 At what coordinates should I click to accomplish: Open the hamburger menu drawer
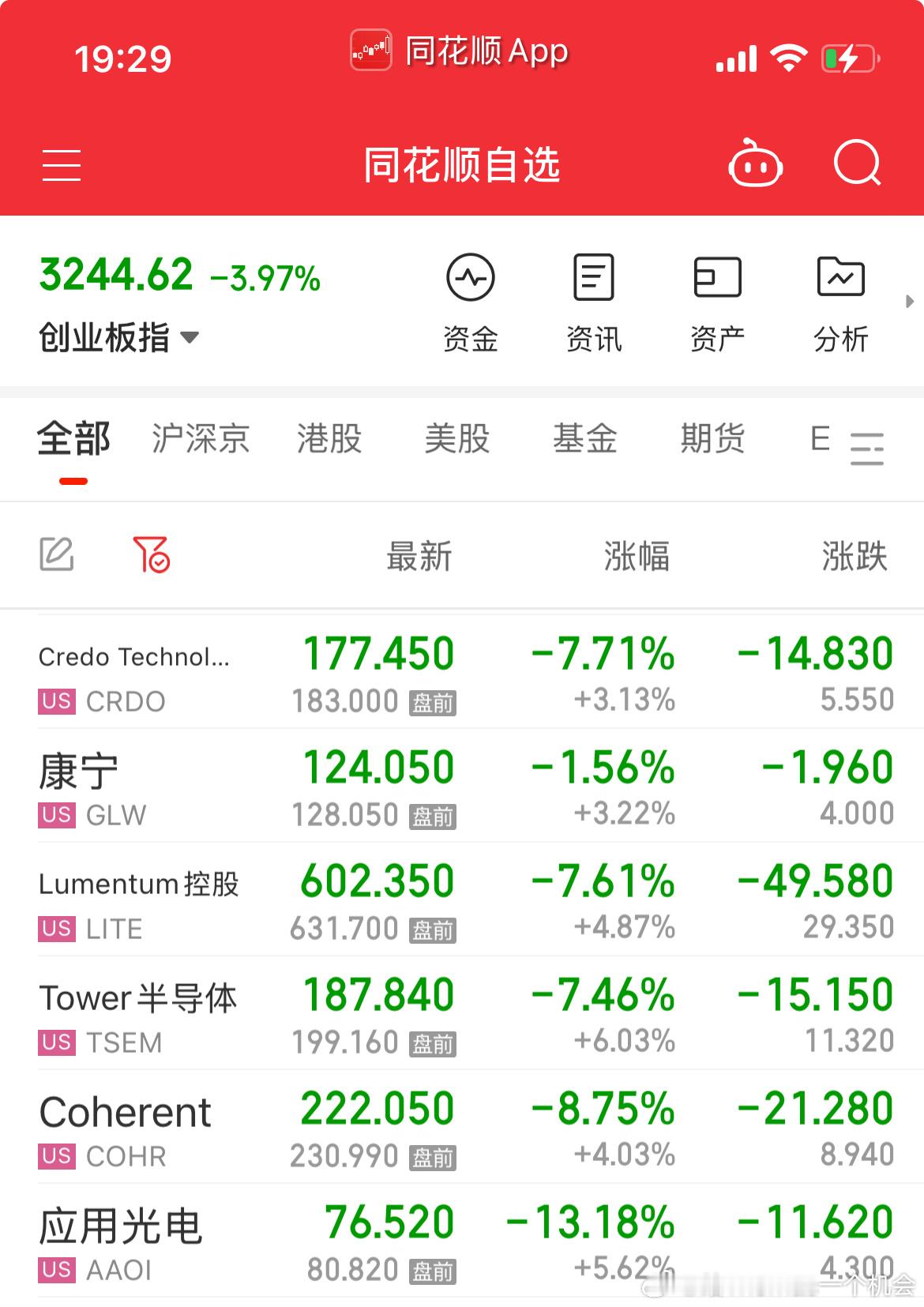tap(62, 165)
